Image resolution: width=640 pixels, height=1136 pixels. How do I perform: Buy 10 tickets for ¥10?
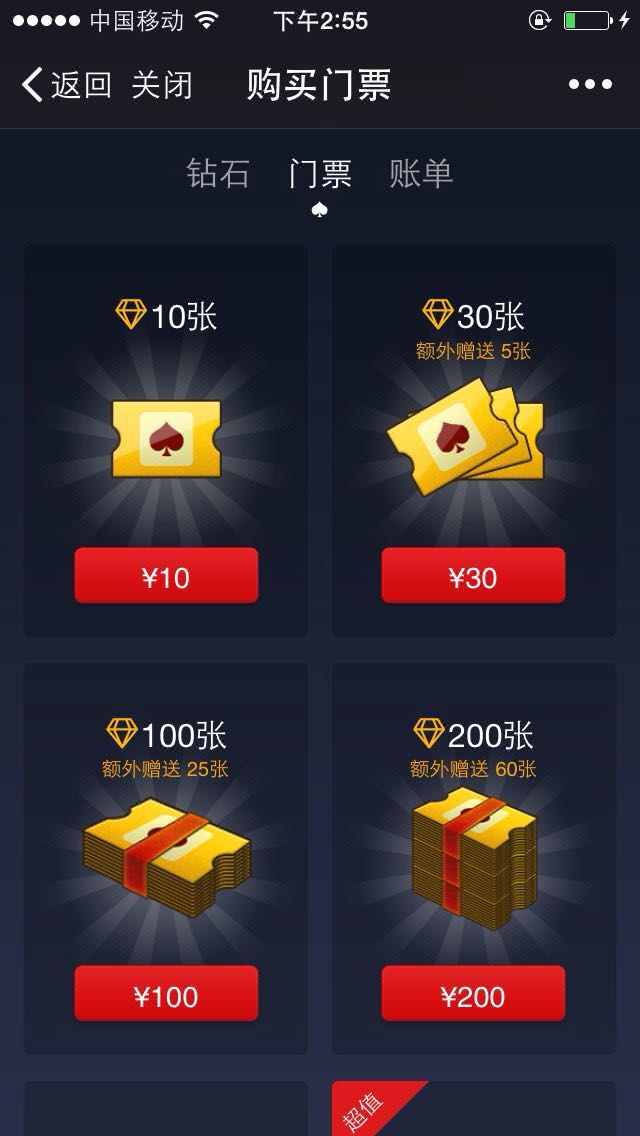[x=166, y=576]
